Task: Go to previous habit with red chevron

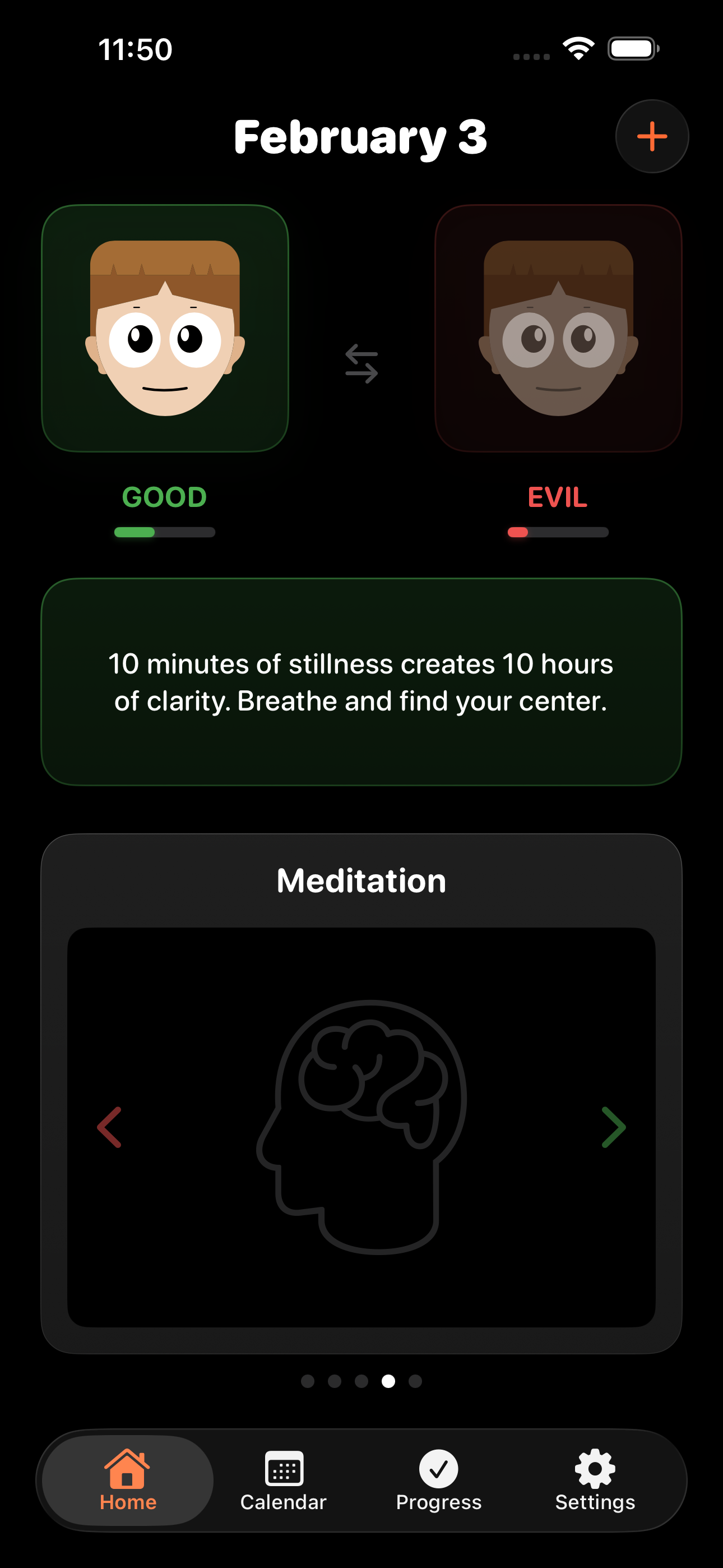Action: 109,1127
